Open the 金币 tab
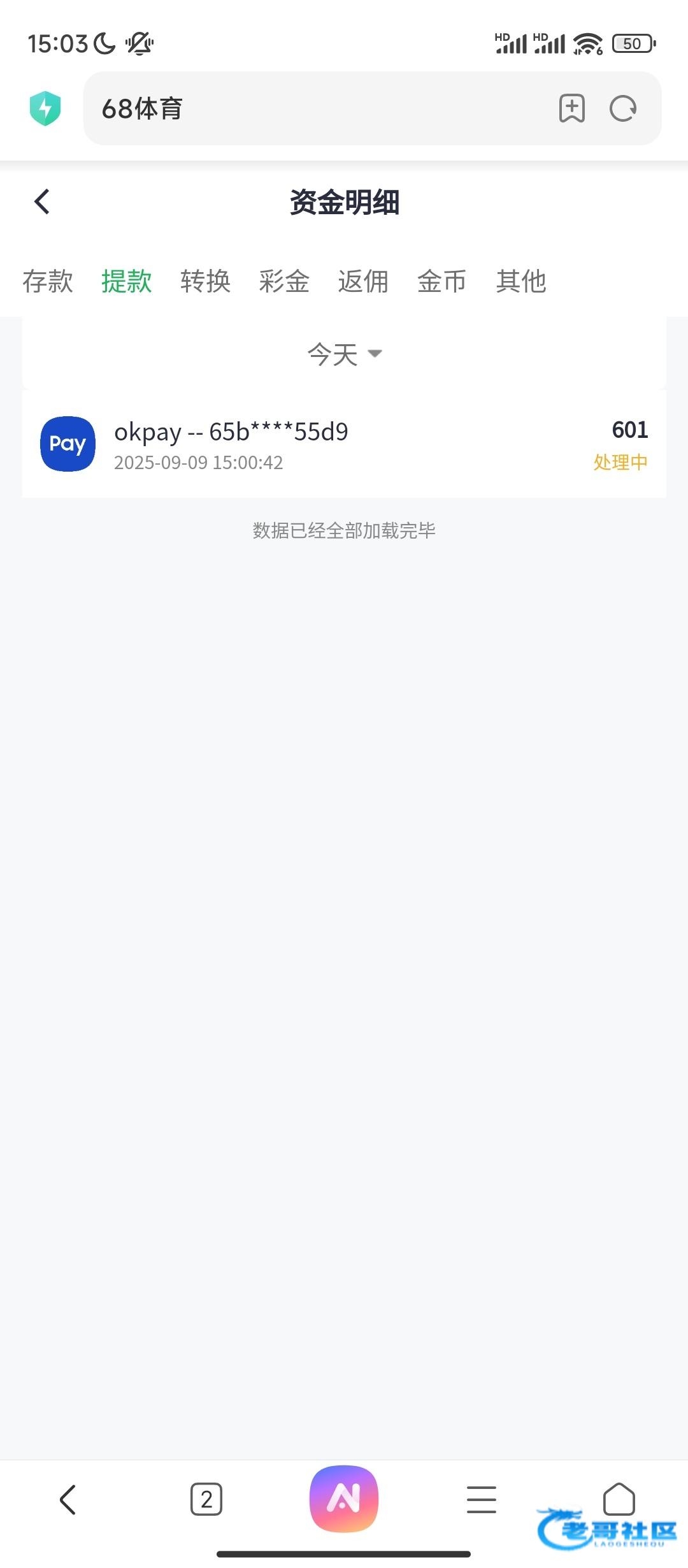The width and height of the screenshot is (688, 1568). [x=442, y=281]
